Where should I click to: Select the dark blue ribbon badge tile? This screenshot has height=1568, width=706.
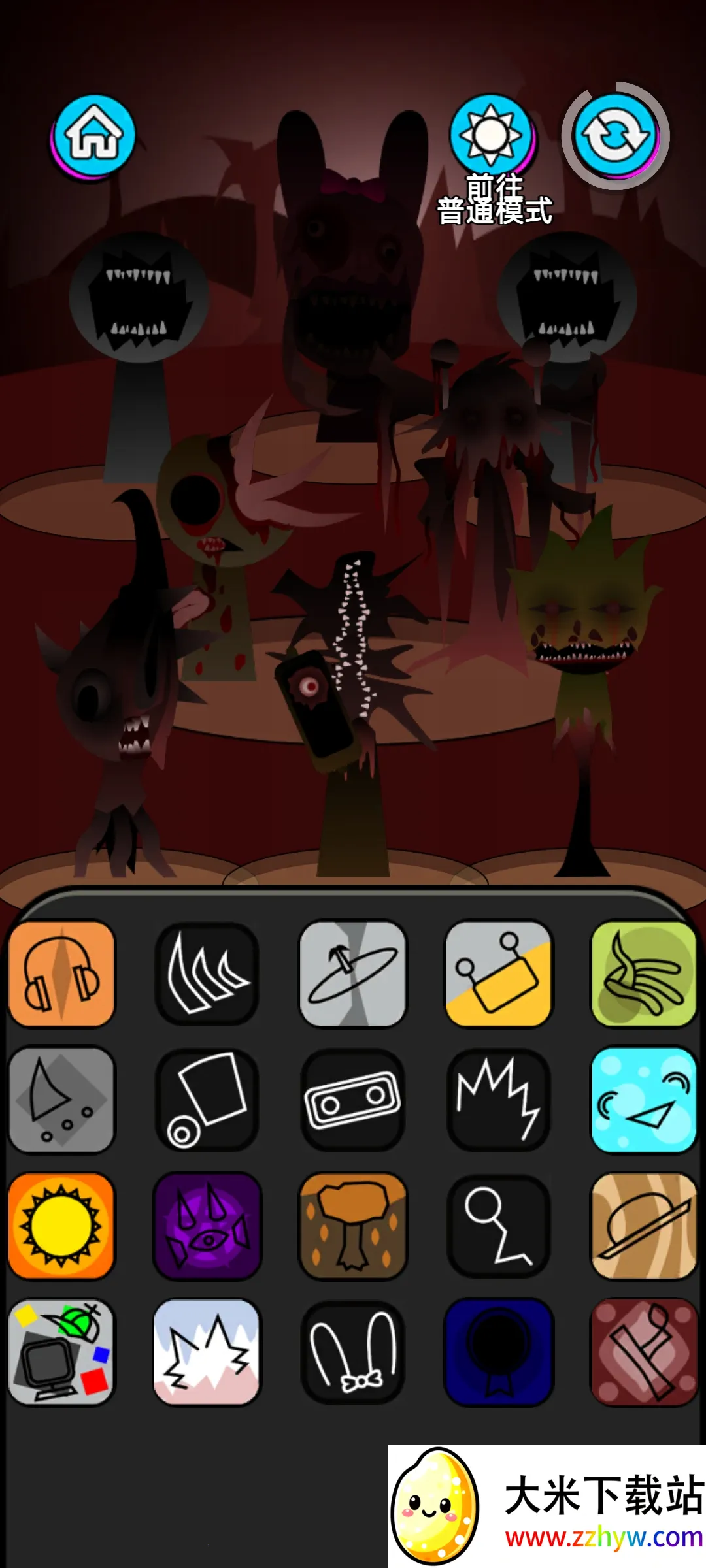[x=498, y=1352]
